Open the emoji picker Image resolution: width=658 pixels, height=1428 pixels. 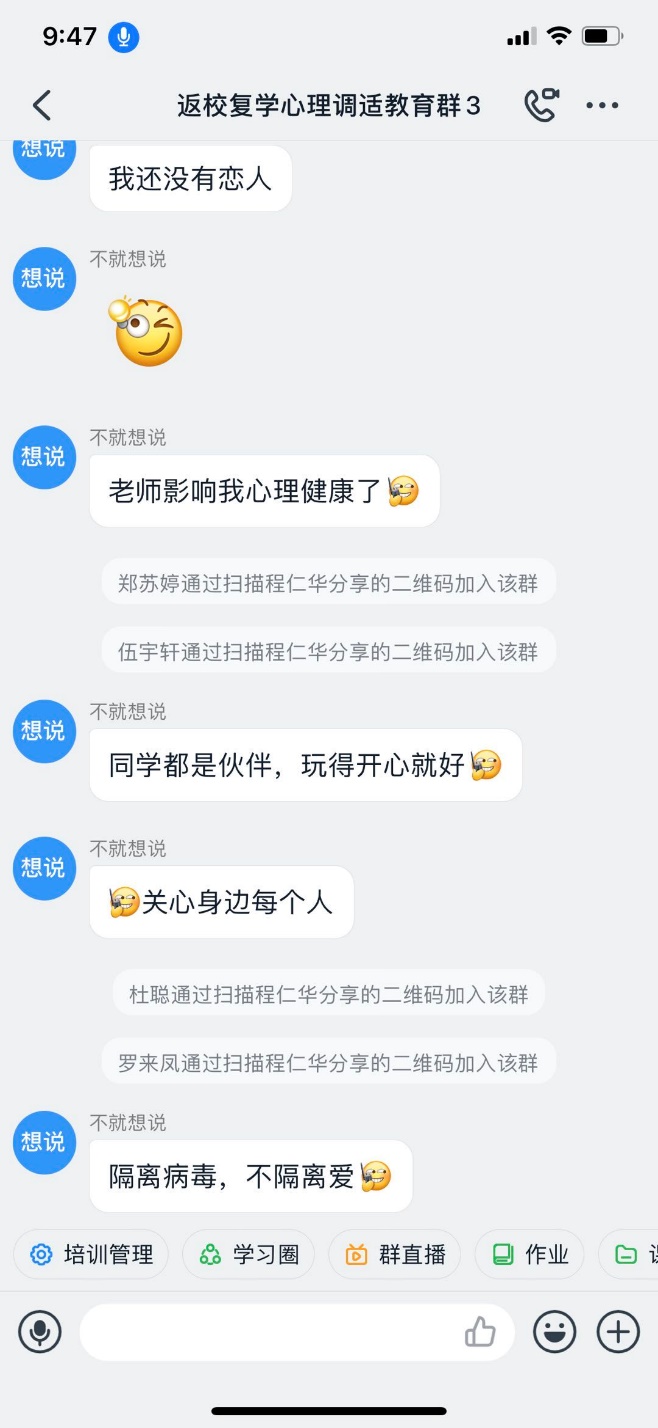click(x=554, y=1332)
